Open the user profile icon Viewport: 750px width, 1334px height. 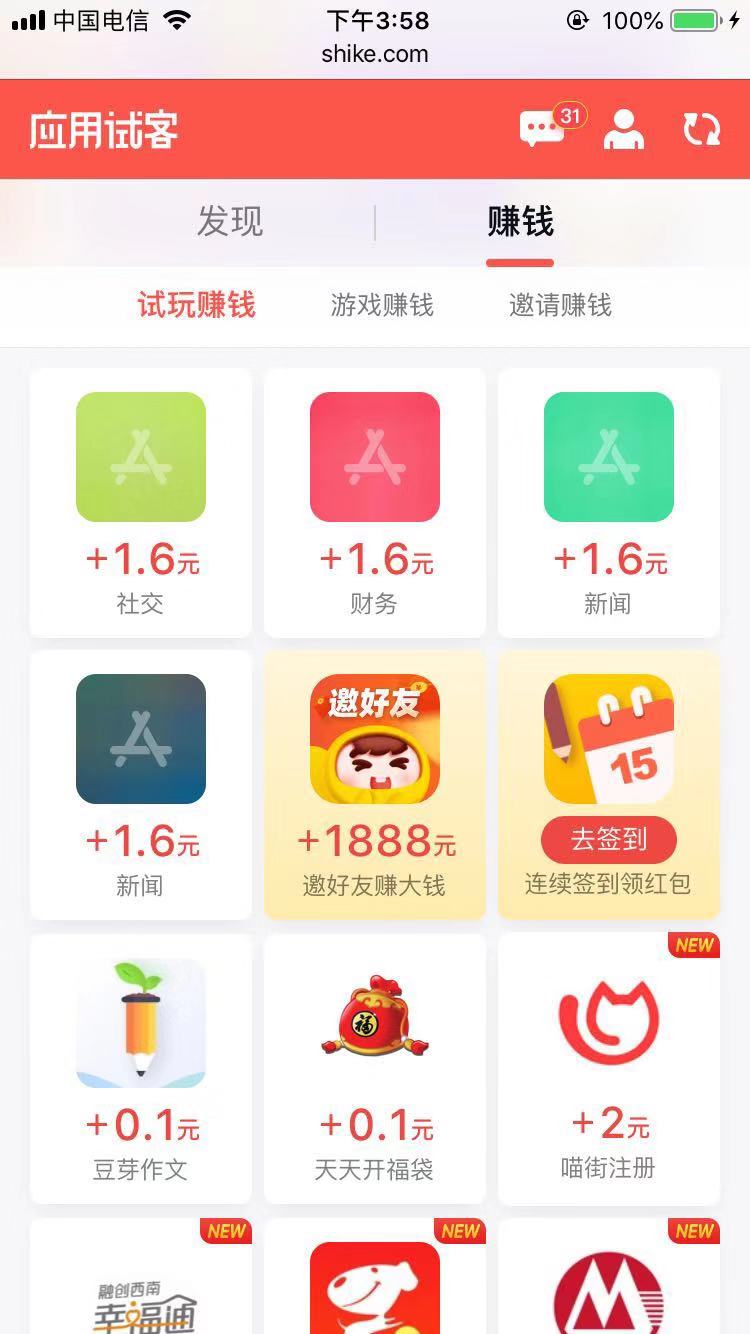coord(624,130)
